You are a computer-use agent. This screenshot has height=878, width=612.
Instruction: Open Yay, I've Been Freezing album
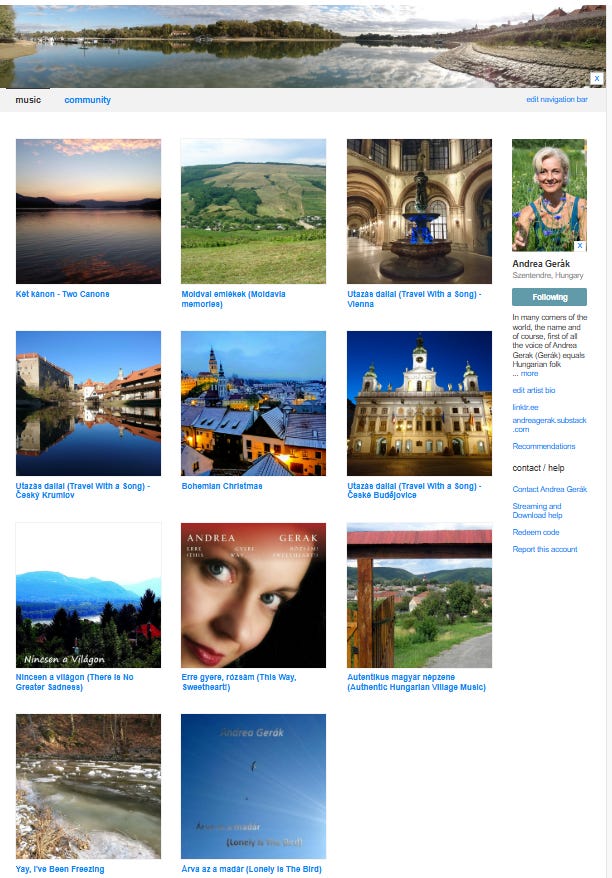[88, 786]
